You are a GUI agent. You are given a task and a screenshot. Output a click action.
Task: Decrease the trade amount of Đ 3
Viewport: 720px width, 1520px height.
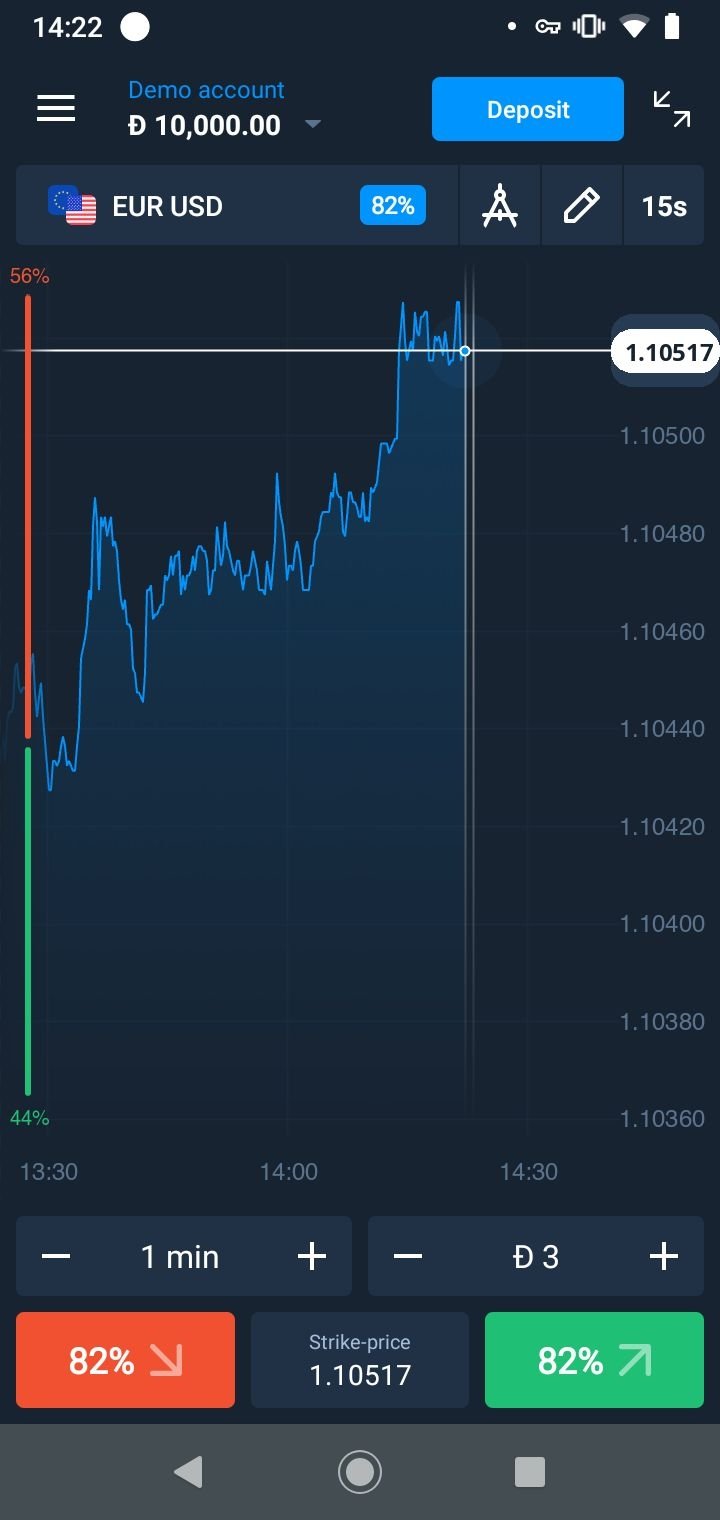[408, 1256]
